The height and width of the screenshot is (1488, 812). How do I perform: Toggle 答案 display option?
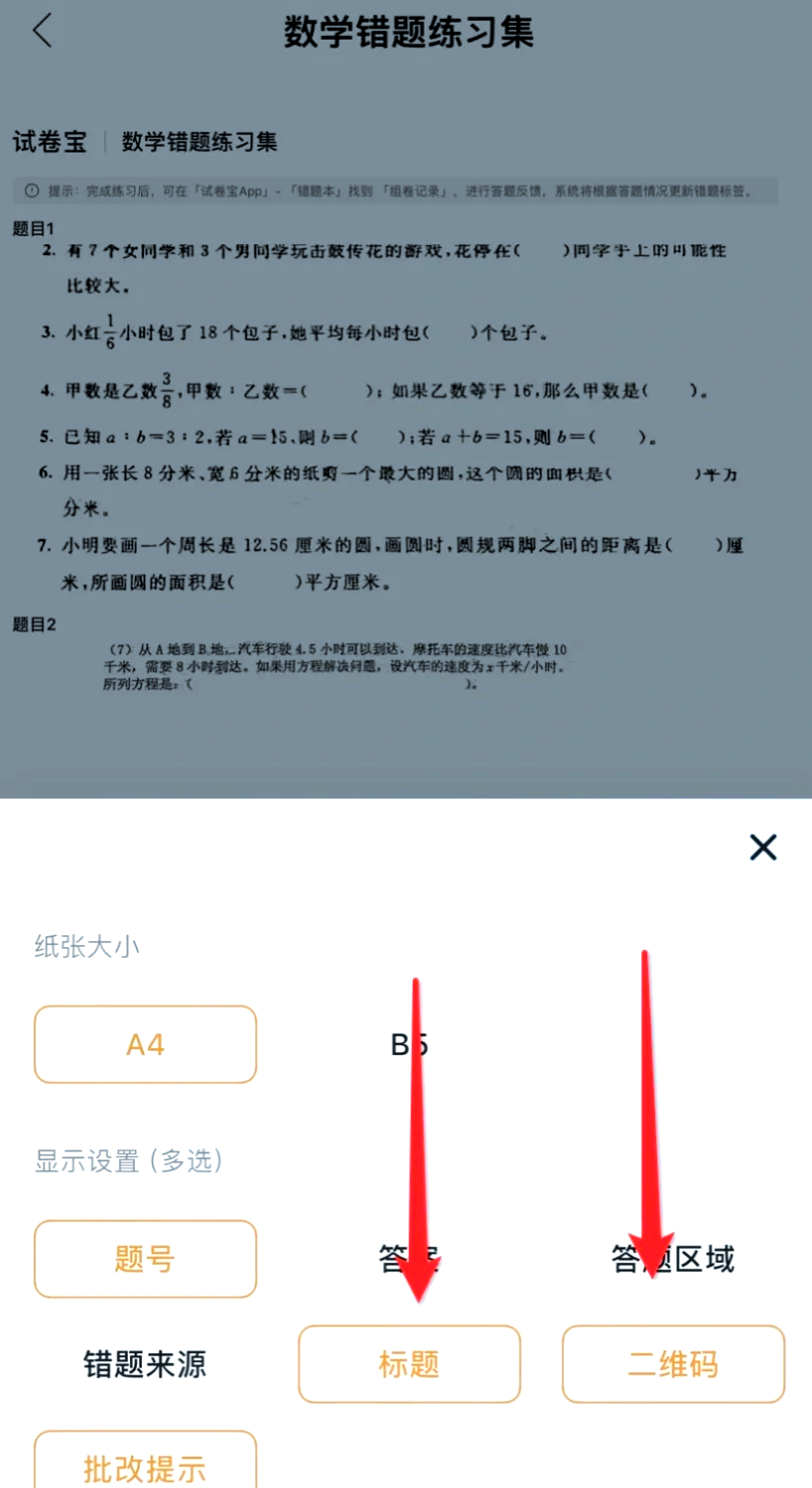tap(409, 1259)
